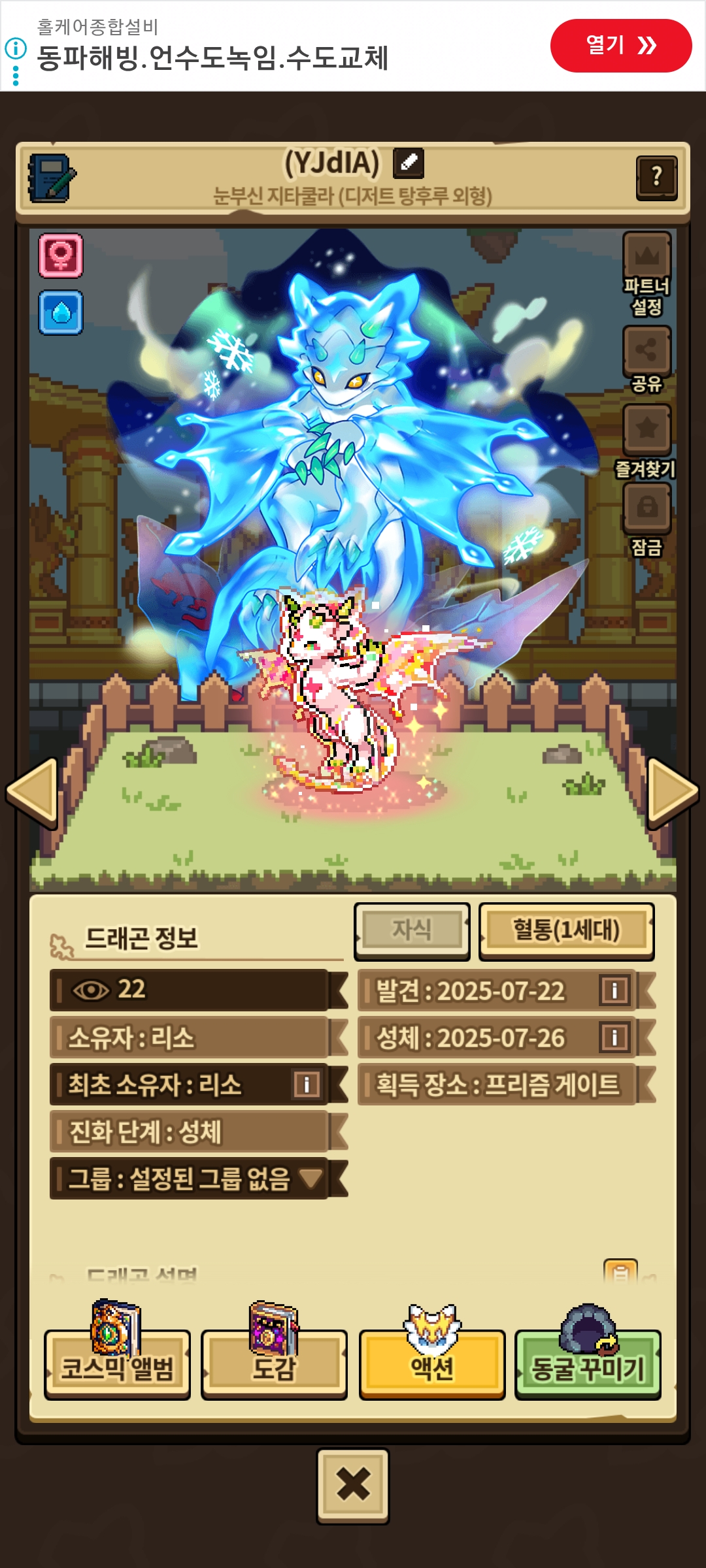Open the 혈통(1세대) lineage tab
706x1568 pixels.
click(566, 931)
